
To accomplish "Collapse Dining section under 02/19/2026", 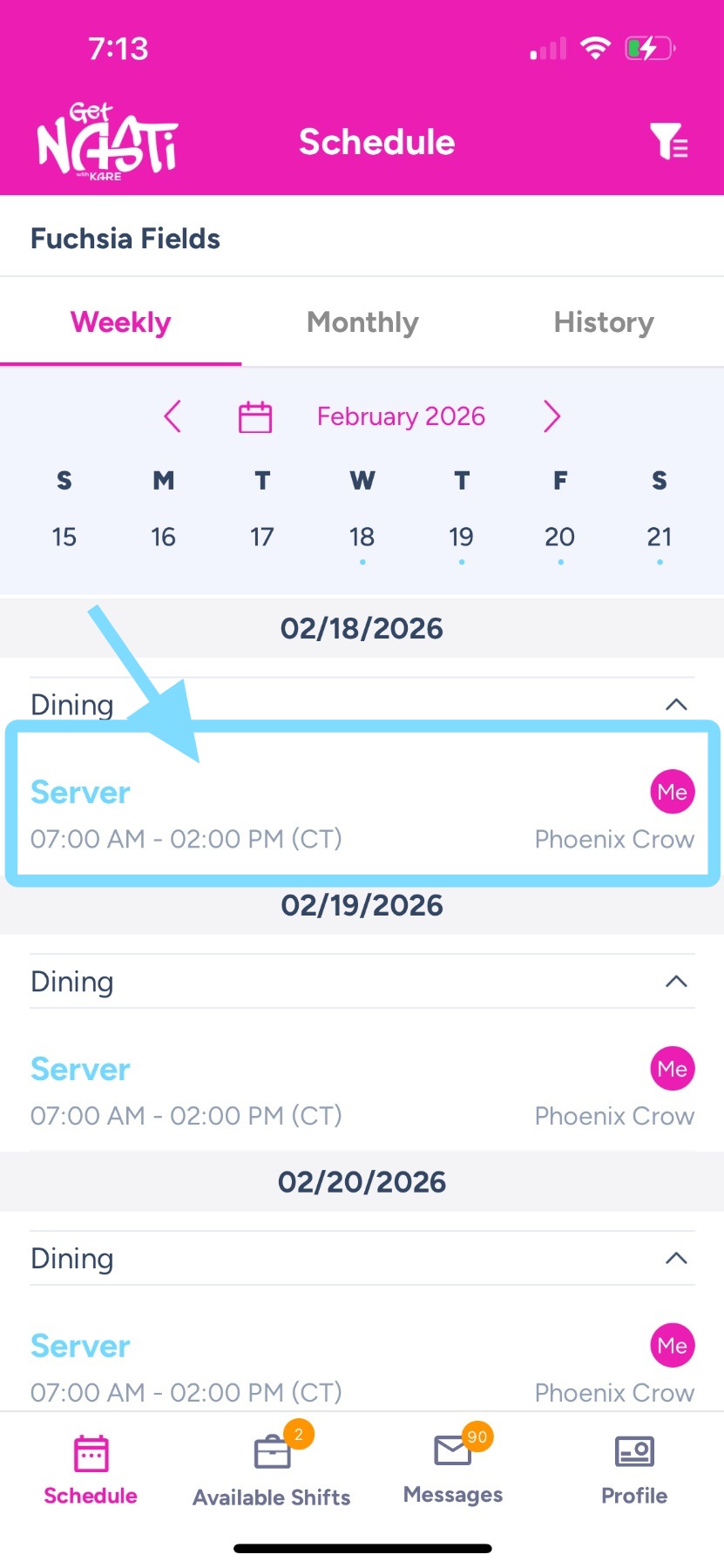I will (676, 982).
